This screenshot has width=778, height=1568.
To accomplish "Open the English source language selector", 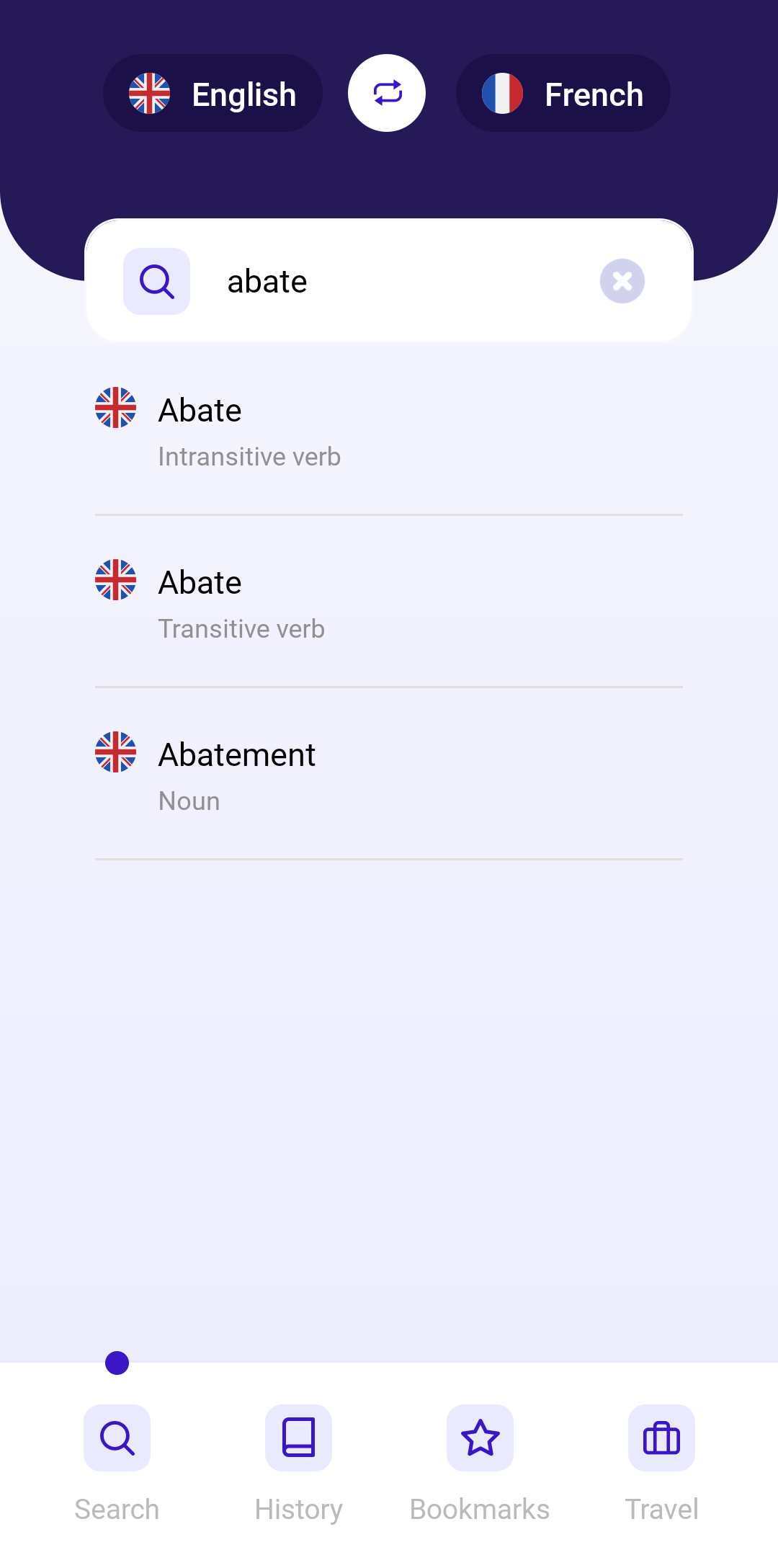I will [x=213, y=94].
